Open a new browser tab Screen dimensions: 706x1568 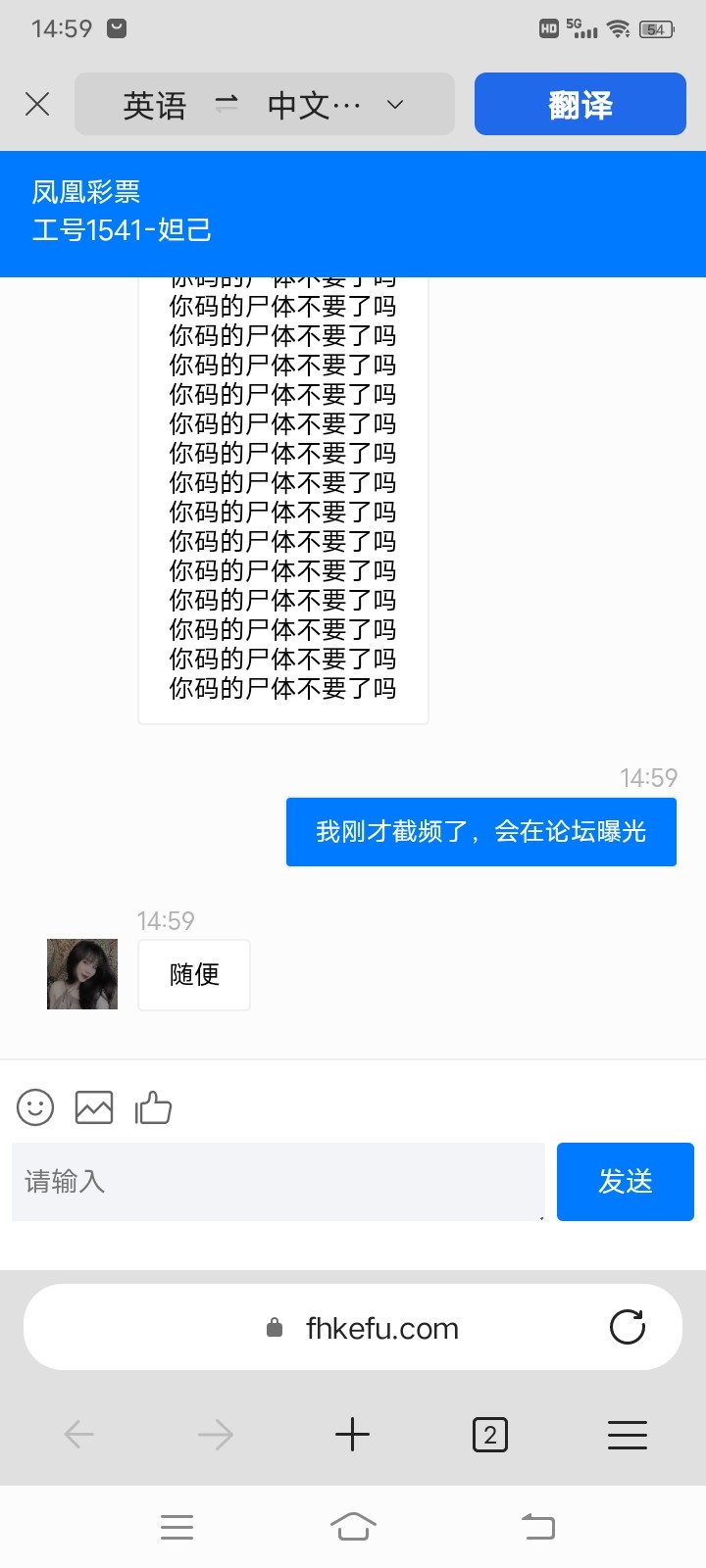352,1436
